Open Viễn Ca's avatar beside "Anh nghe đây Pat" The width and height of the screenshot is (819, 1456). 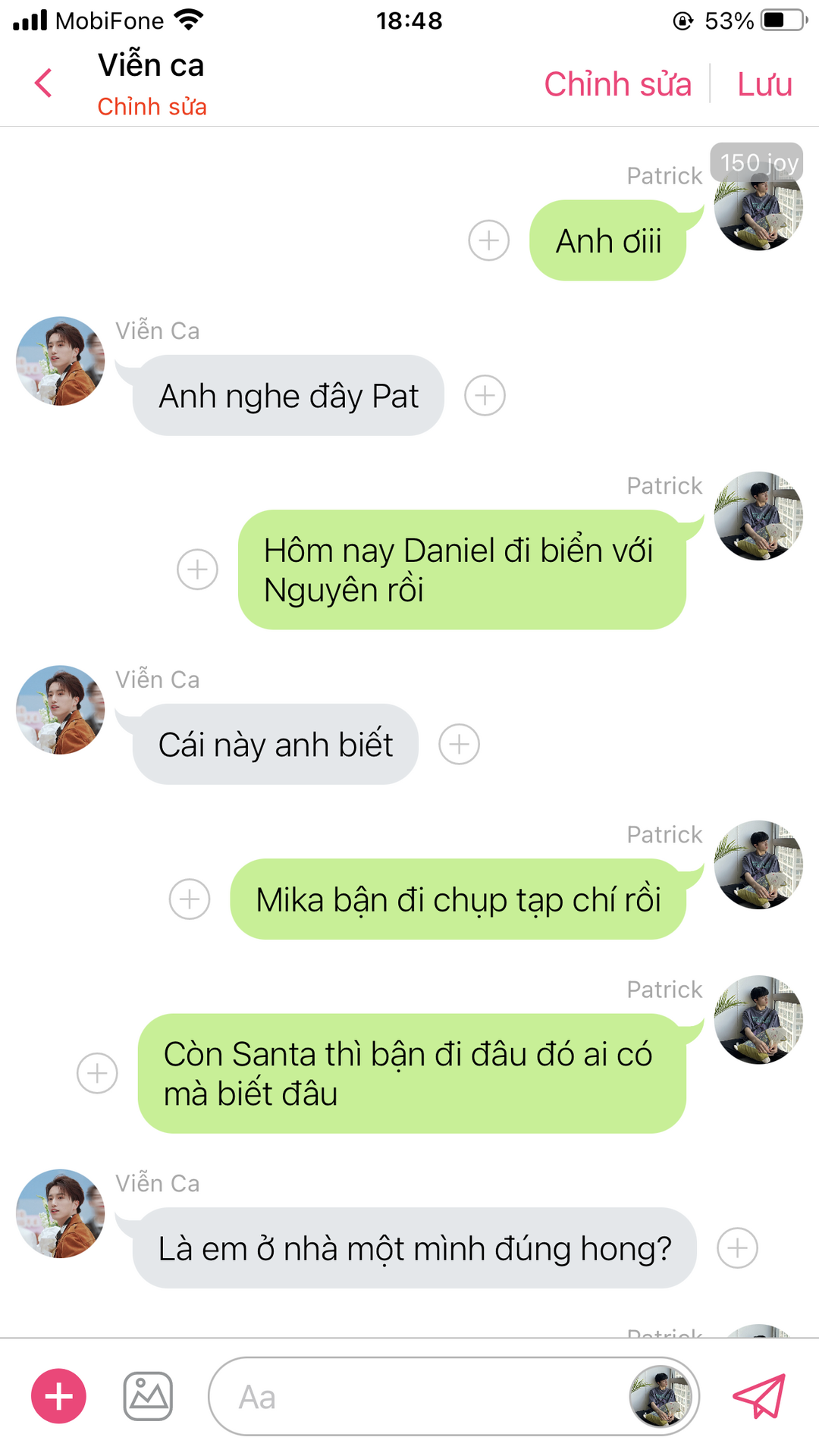coord(61,361)
